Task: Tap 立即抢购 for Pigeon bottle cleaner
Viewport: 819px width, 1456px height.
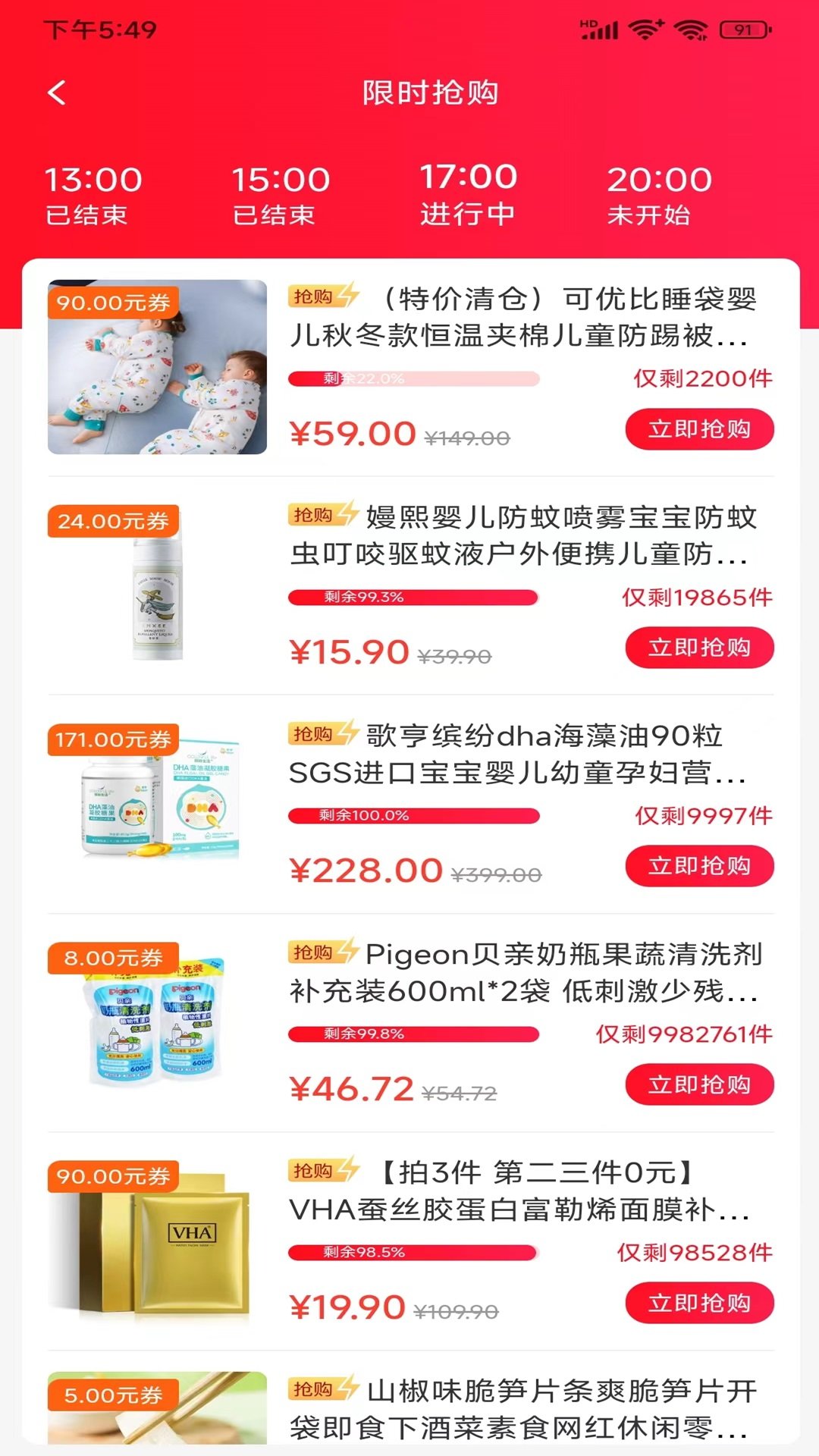Action: tap(698, 1084)
